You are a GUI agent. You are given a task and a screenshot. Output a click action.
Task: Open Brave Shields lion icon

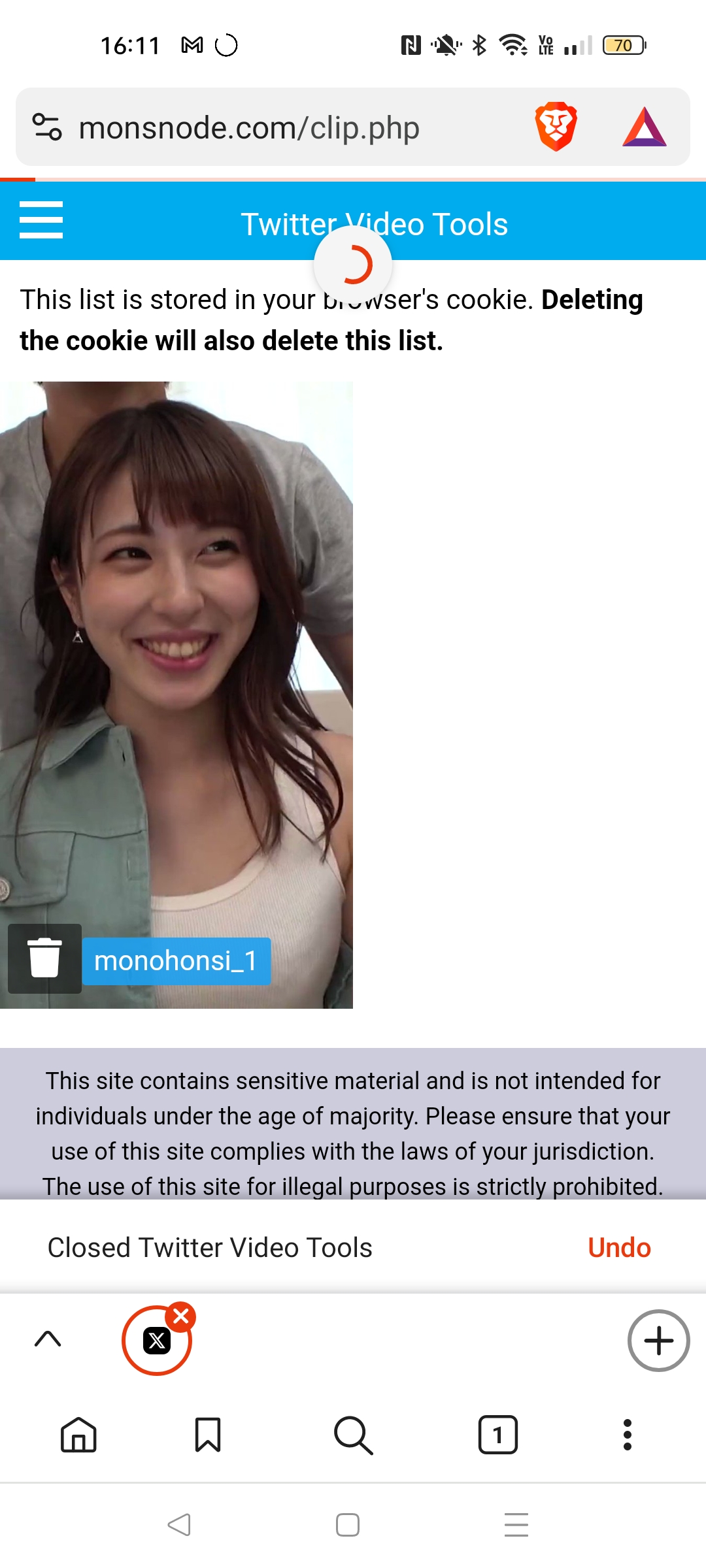556,126
